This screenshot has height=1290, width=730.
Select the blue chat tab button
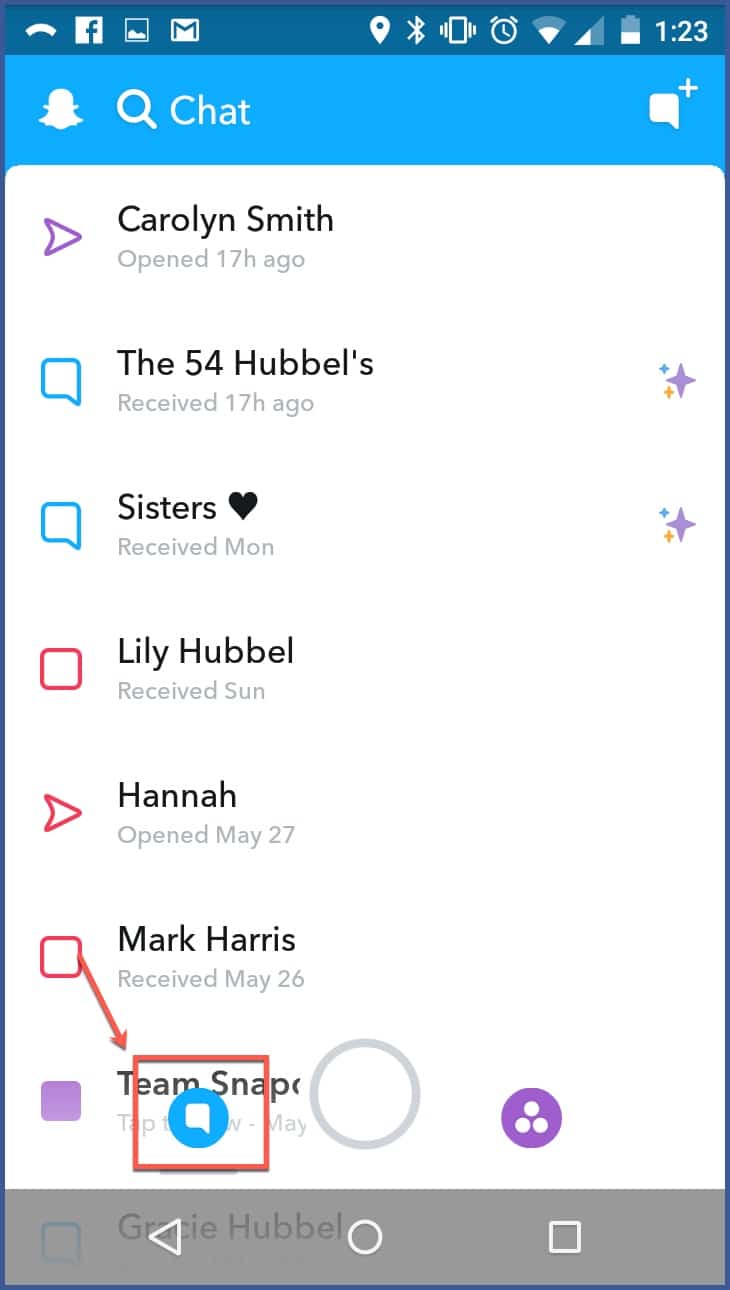click(x=198, y=1118)
